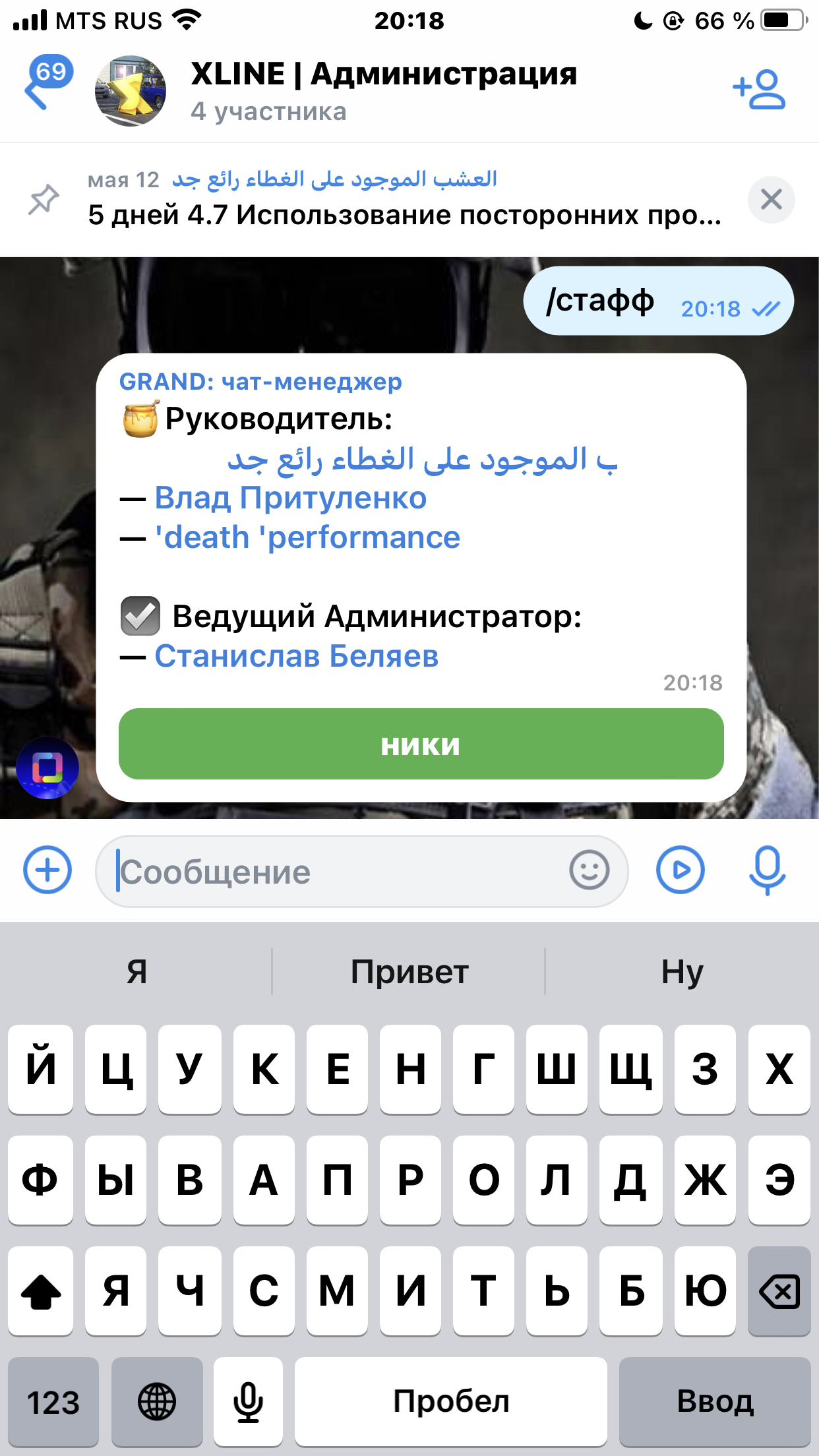Open 'death 'performance profile link
This screenshot has width=819, height=1456.
pos(307,537)
